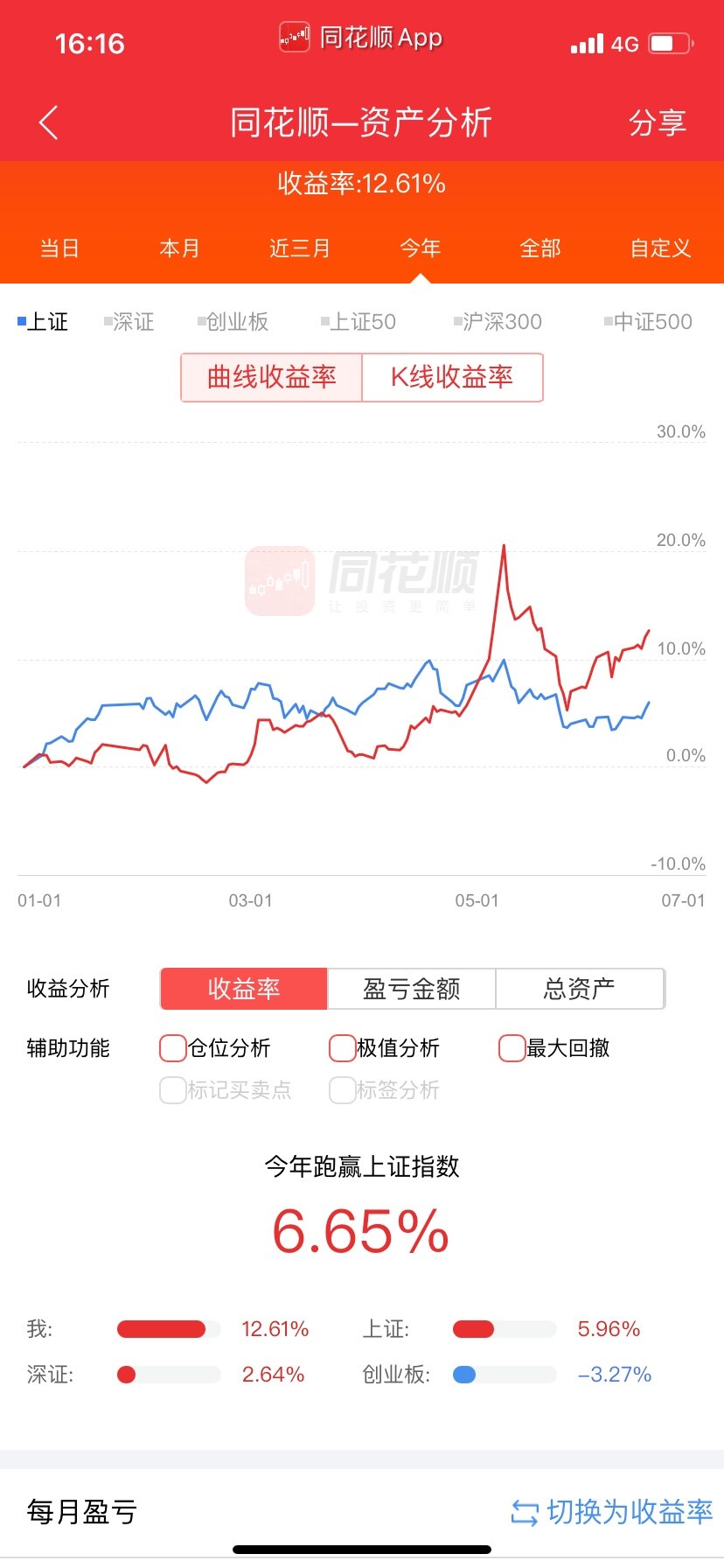
Task: Switch to the 当日 time range tab
Action: coord(59,248)
